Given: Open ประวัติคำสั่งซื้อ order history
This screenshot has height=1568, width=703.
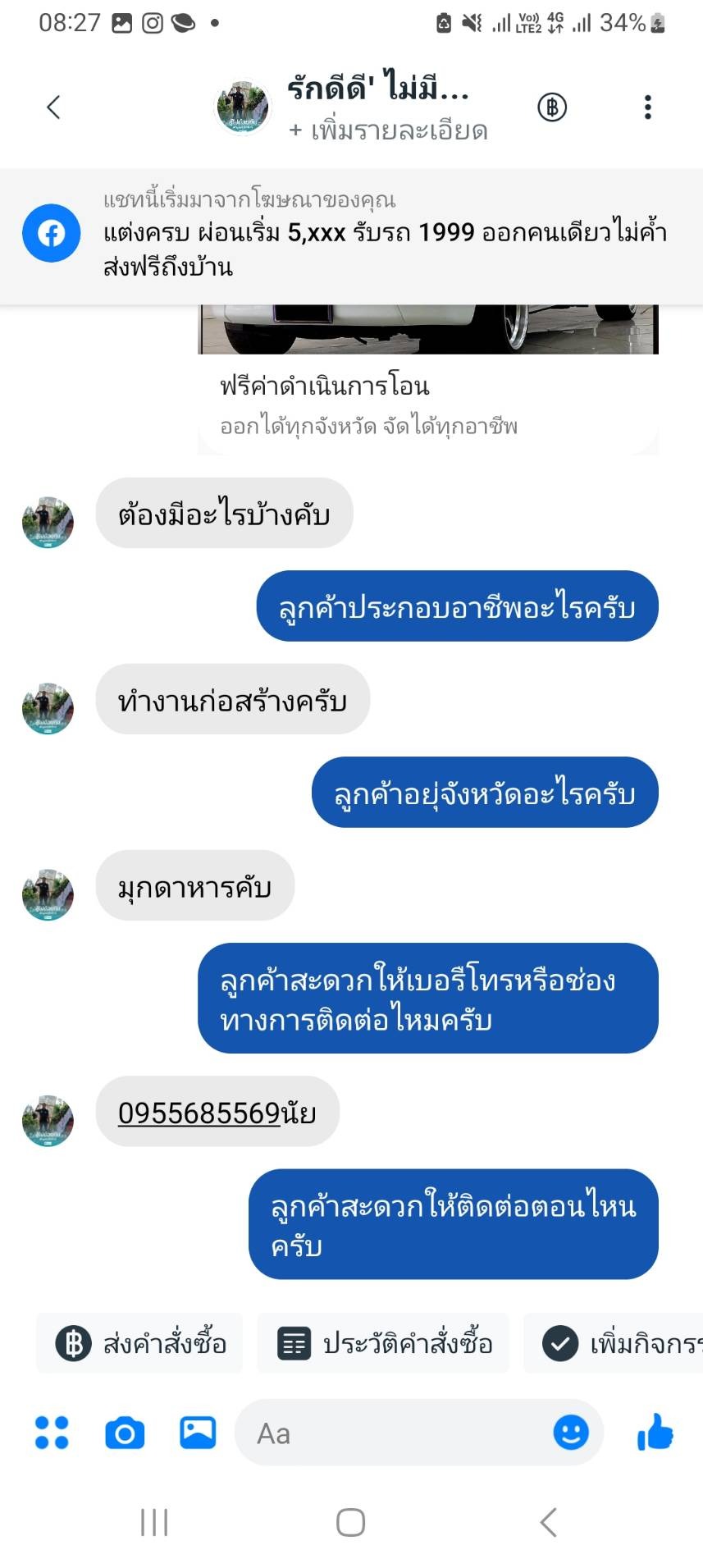Looking at the screenshot, I should click(x=384, y=1344).
